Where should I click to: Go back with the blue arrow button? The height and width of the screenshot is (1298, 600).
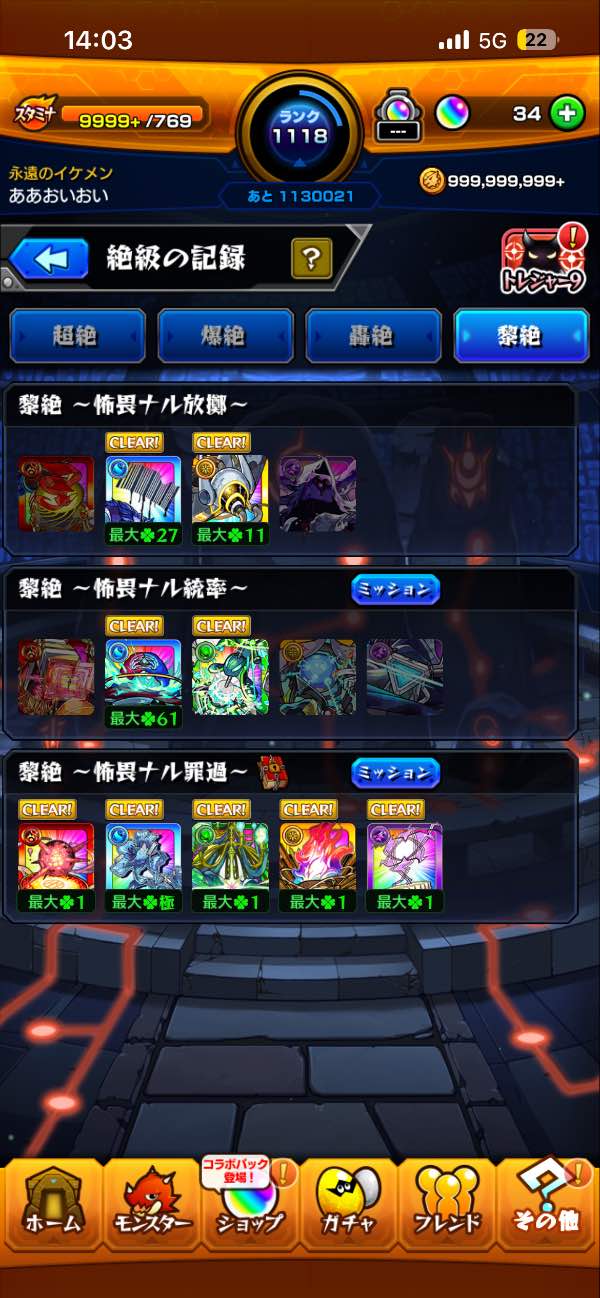(x=48, y=260)
